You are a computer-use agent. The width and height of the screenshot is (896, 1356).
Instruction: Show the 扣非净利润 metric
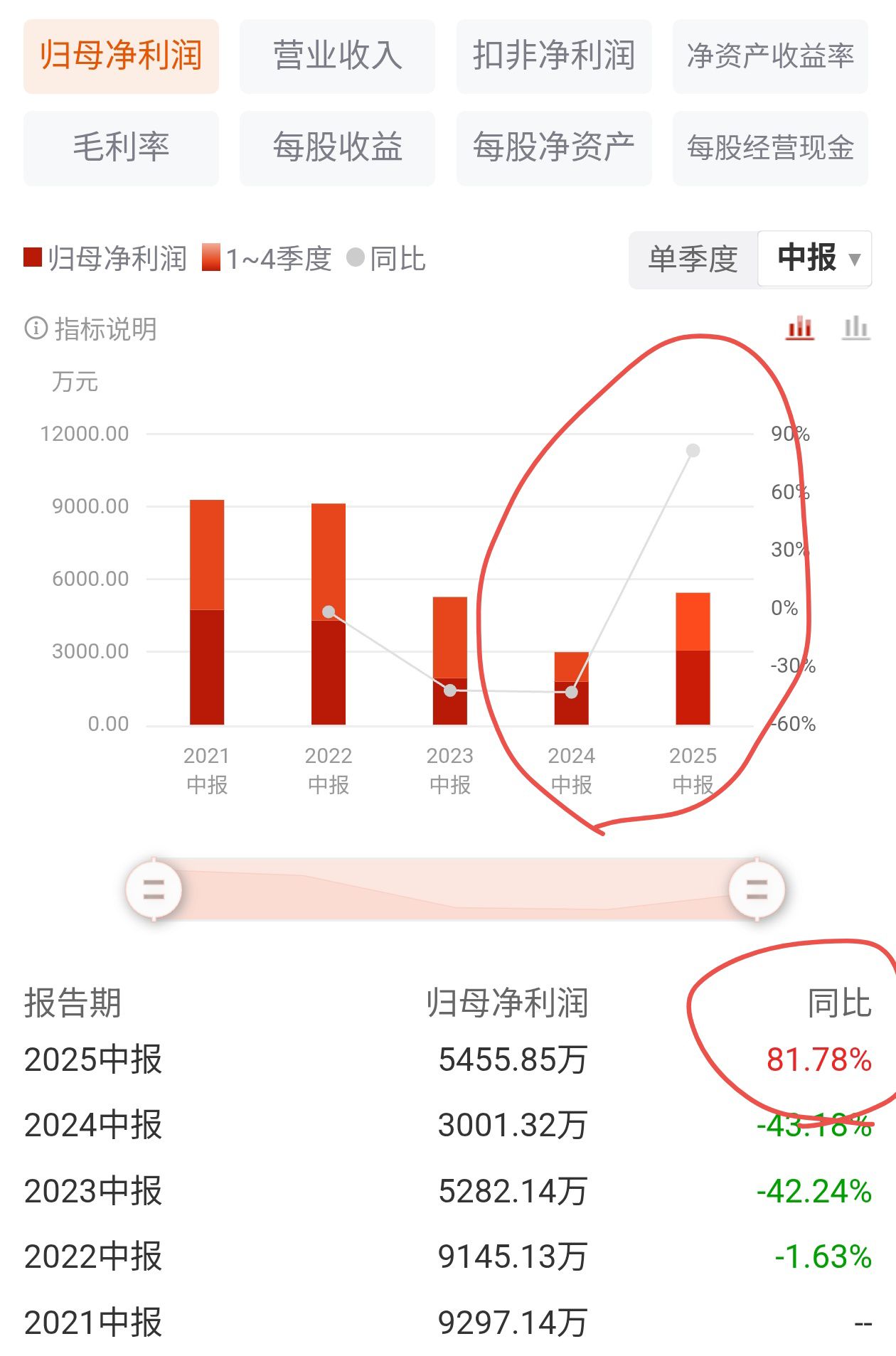554,56
